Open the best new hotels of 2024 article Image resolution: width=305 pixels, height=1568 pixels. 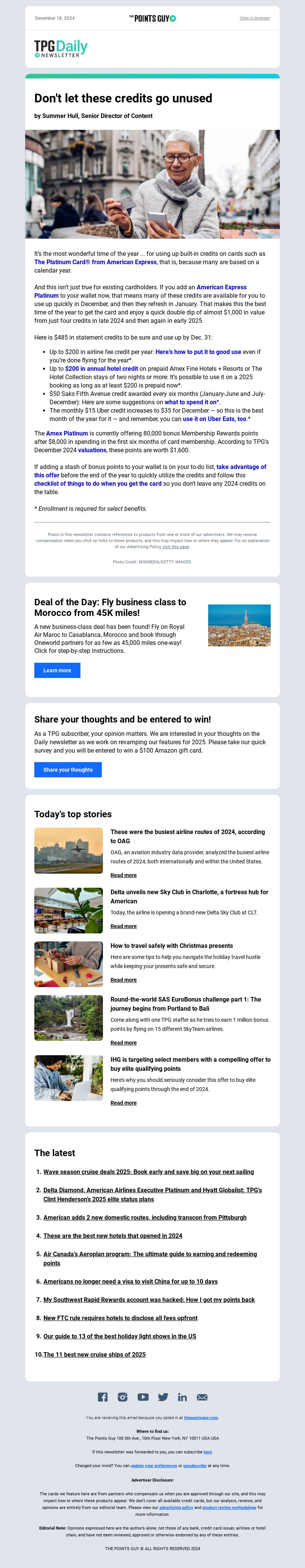tap(112, 1236)
